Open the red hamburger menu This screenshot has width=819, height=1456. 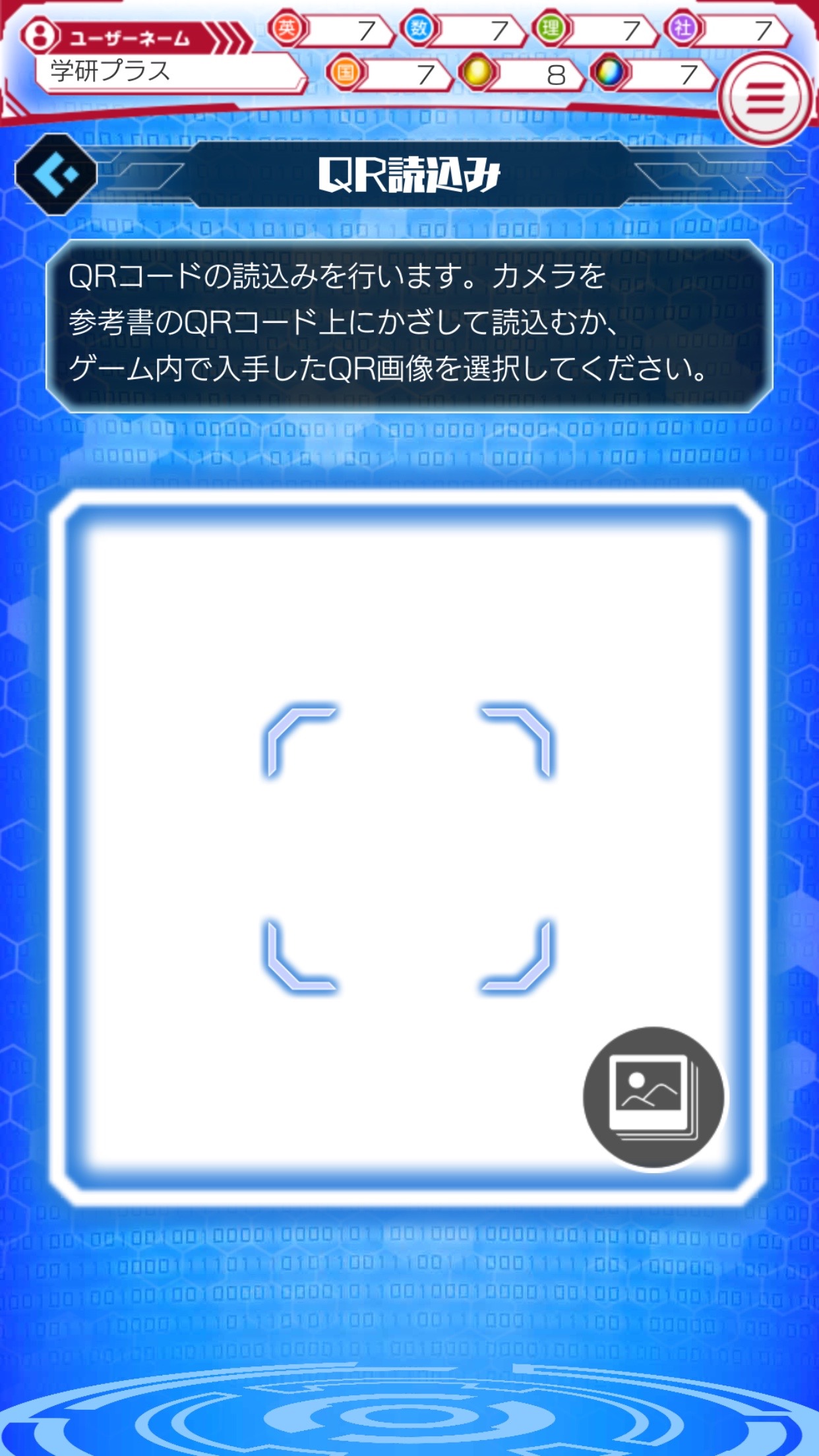pyautogui.click(x=765, y=99)
